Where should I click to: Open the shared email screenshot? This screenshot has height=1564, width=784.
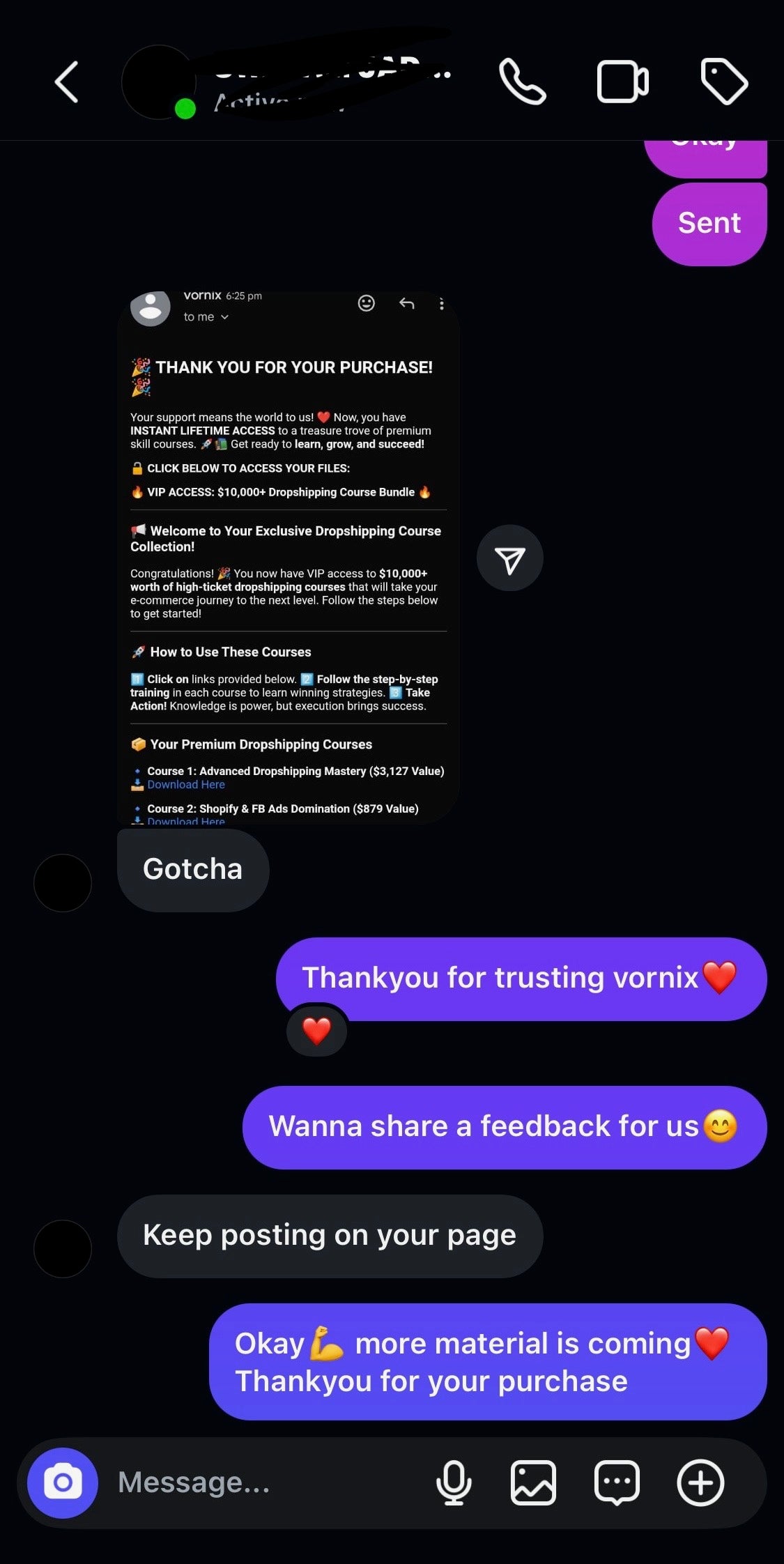pyautogui.click(x=288, y=558)
